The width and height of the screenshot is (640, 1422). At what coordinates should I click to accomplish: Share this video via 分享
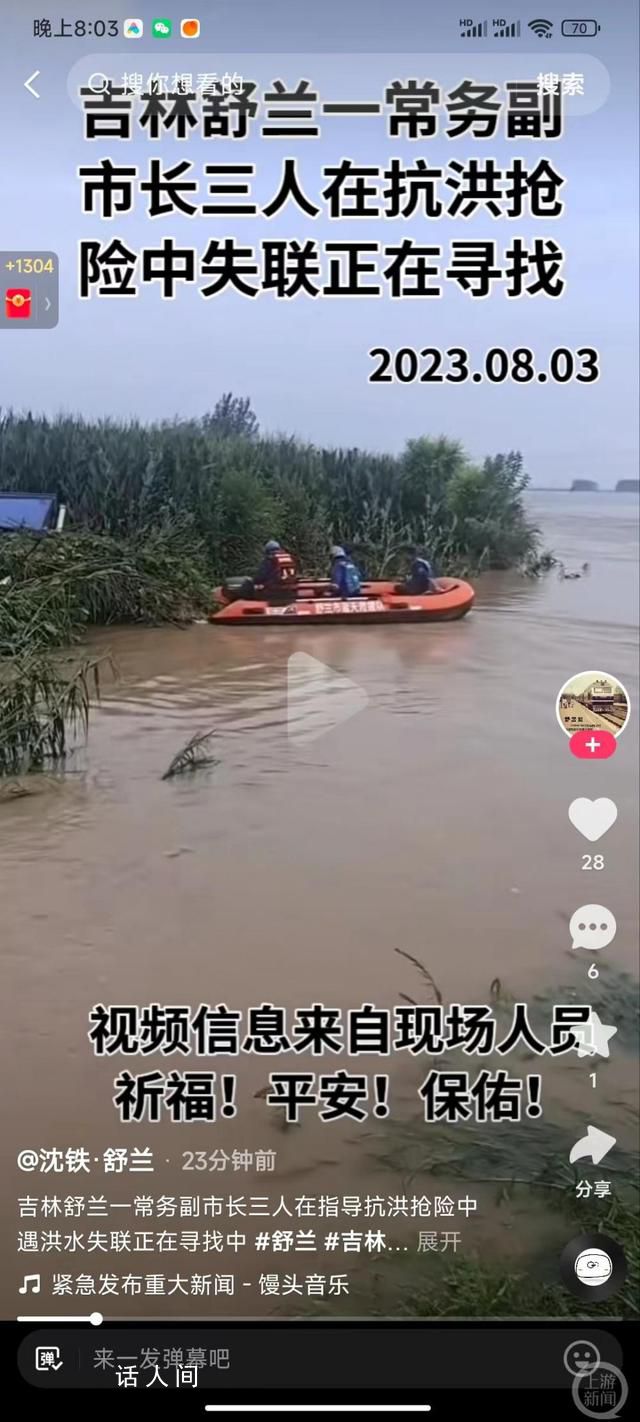pyautogui.click(x=592, y=1150)
